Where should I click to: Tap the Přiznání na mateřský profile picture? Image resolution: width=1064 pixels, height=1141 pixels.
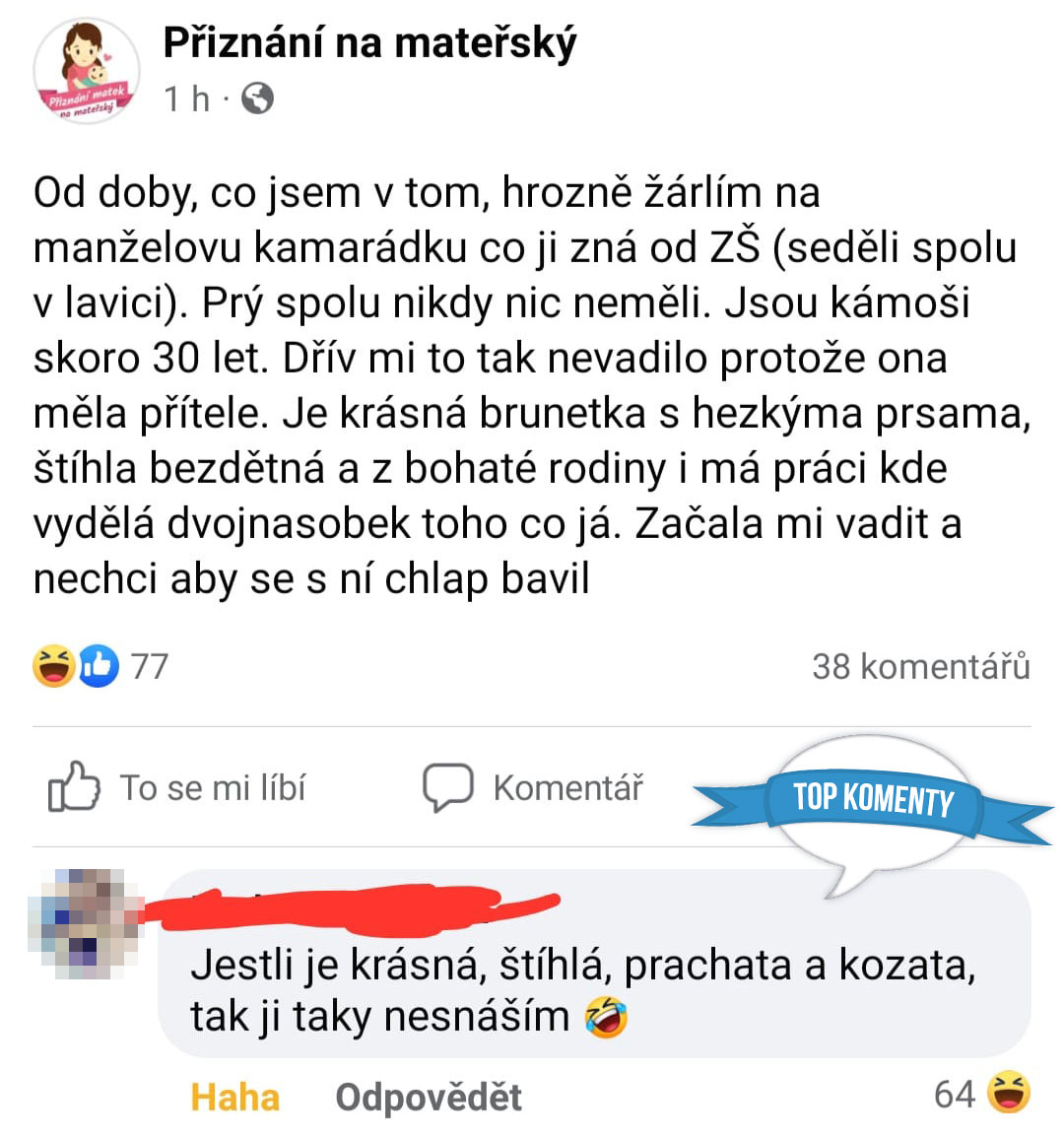tap(87, 71)
